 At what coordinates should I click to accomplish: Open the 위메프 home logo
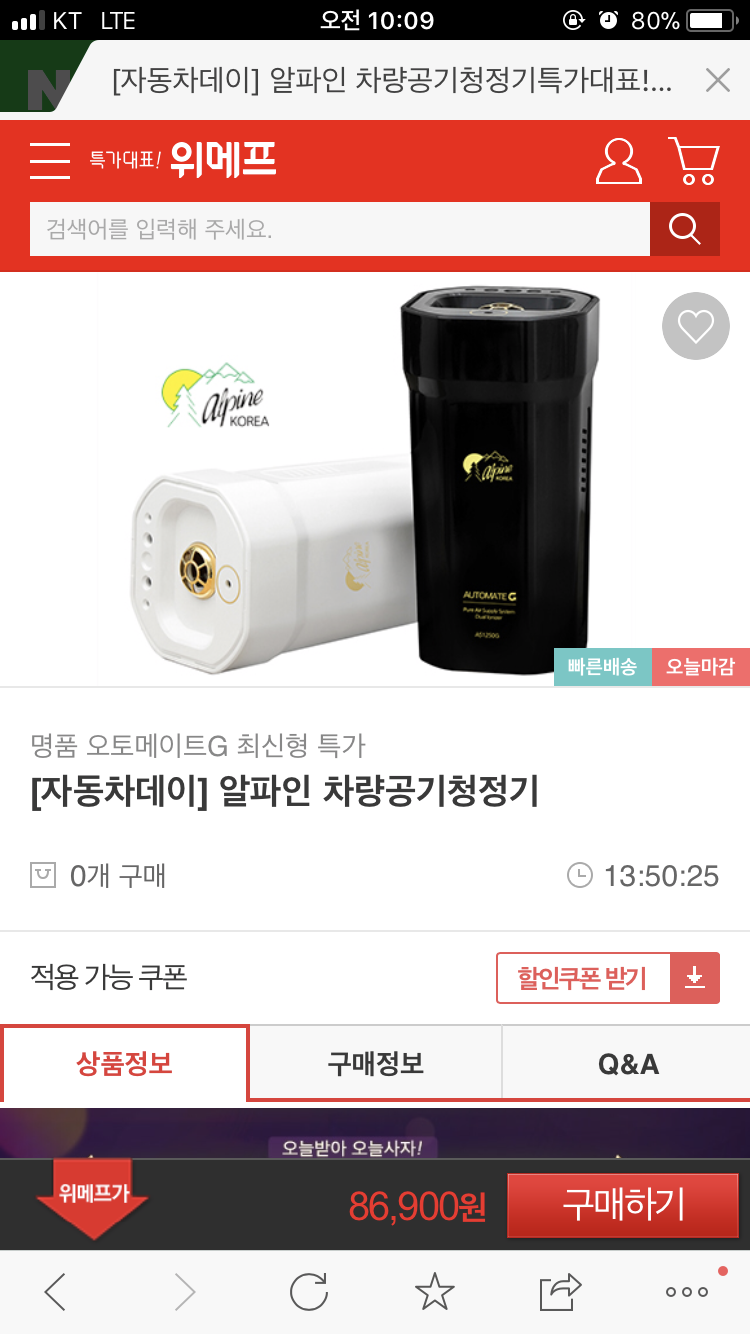coord(222,159)
